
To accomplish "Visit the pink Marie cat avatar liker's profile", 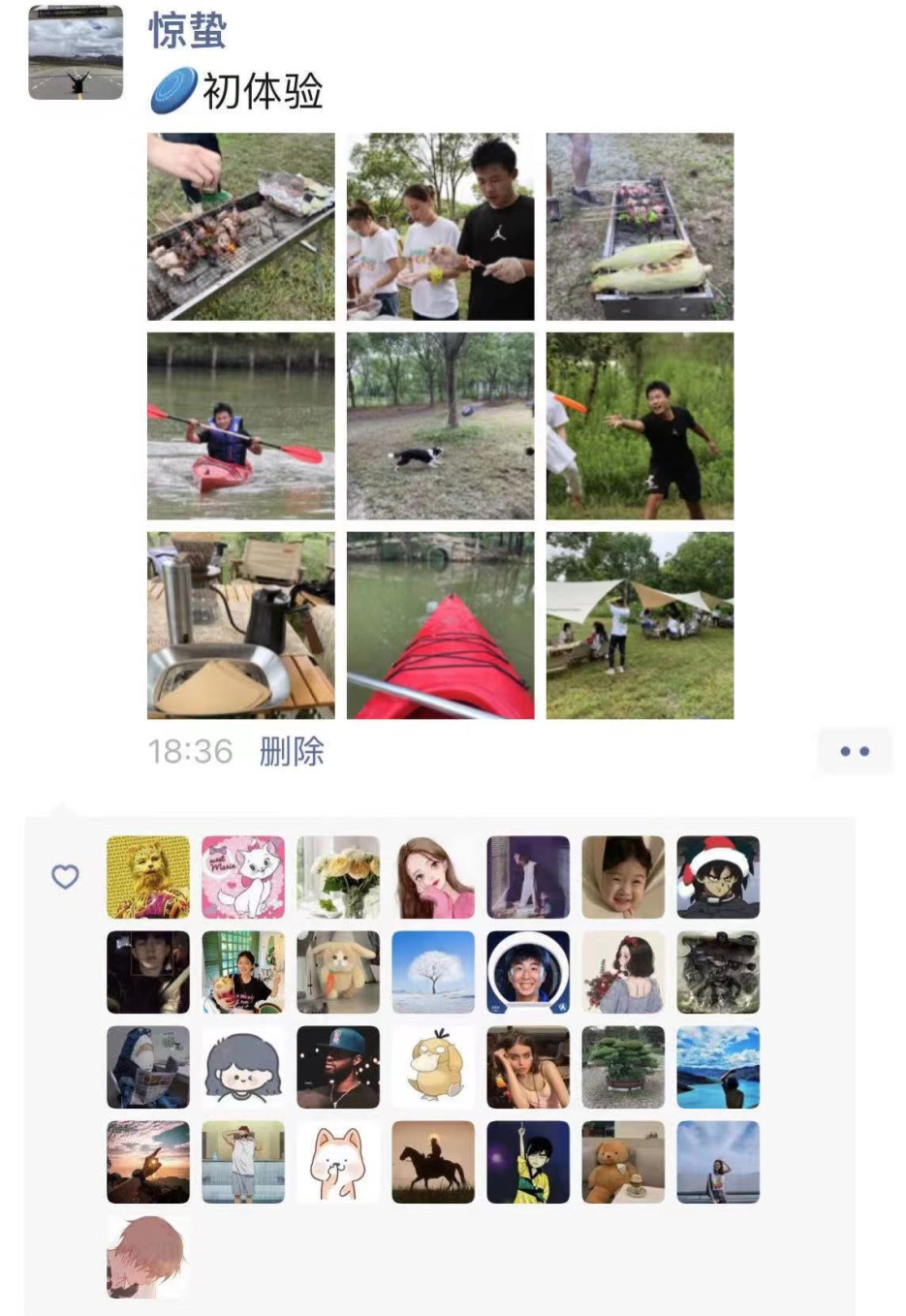I will pyautogui.click(x=243, y=877).
